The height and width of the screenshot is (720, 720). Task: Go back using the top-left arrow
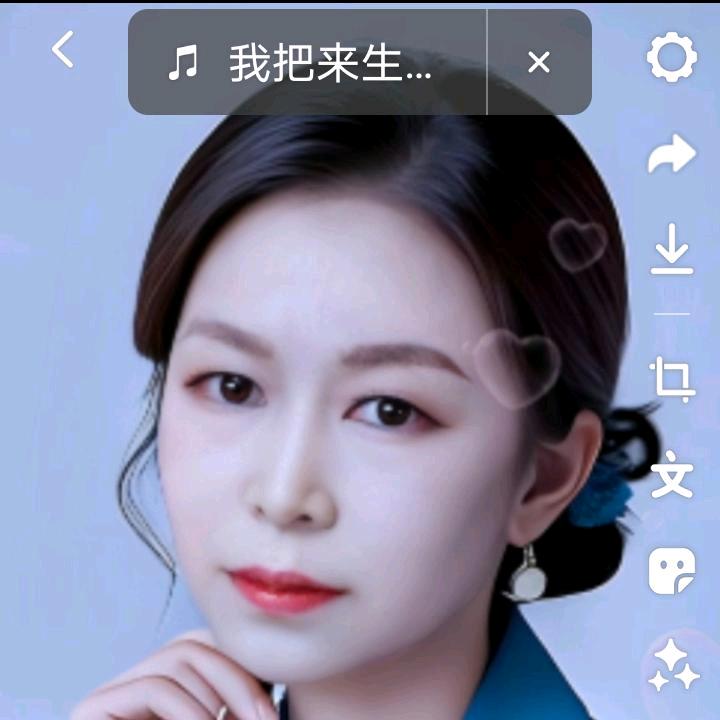pos(63,49)
